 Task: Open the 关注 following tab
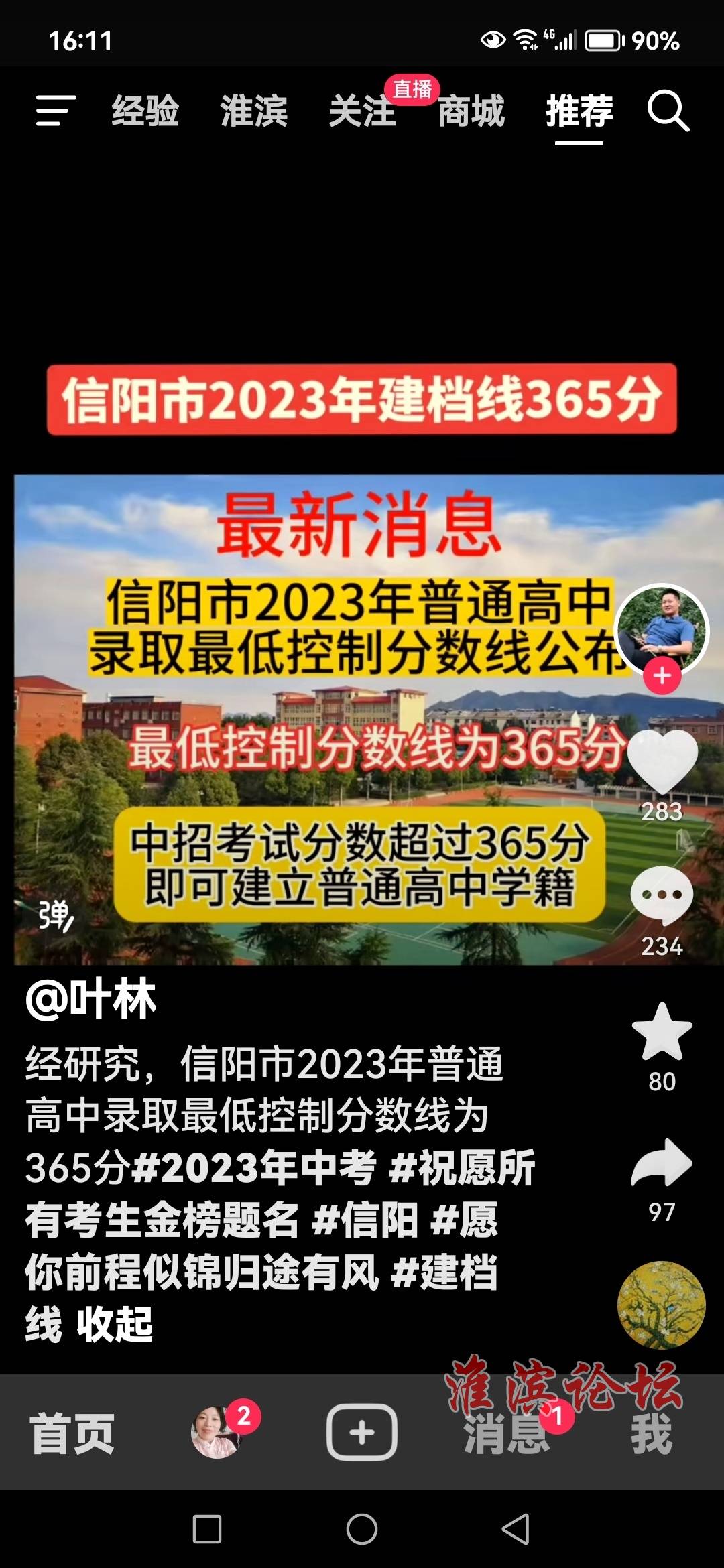[x=363, y=111]
